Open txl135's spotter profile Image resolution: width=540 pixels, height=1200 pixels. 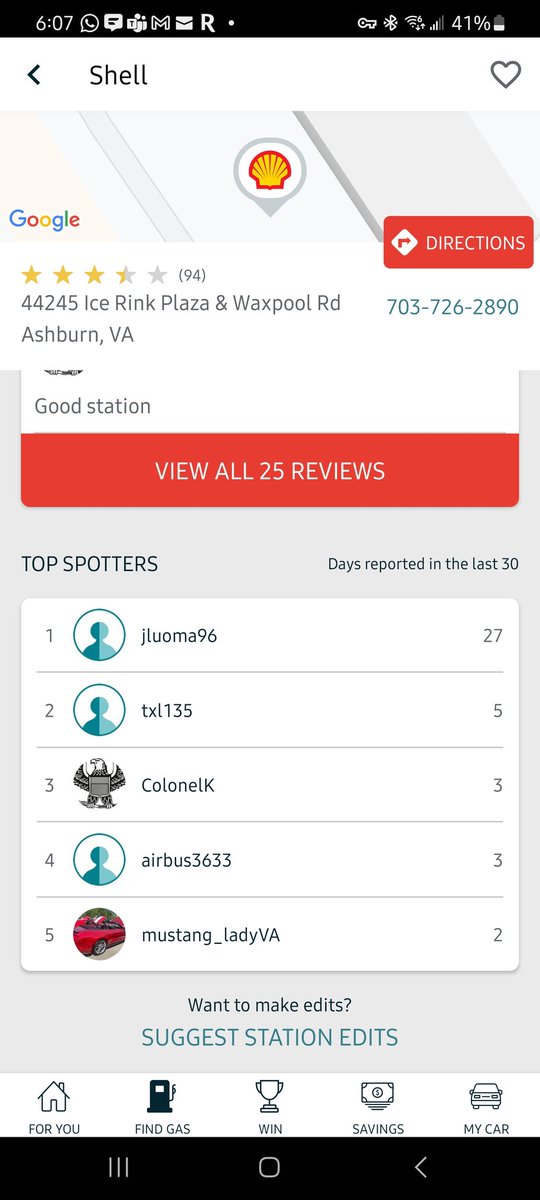270,710
